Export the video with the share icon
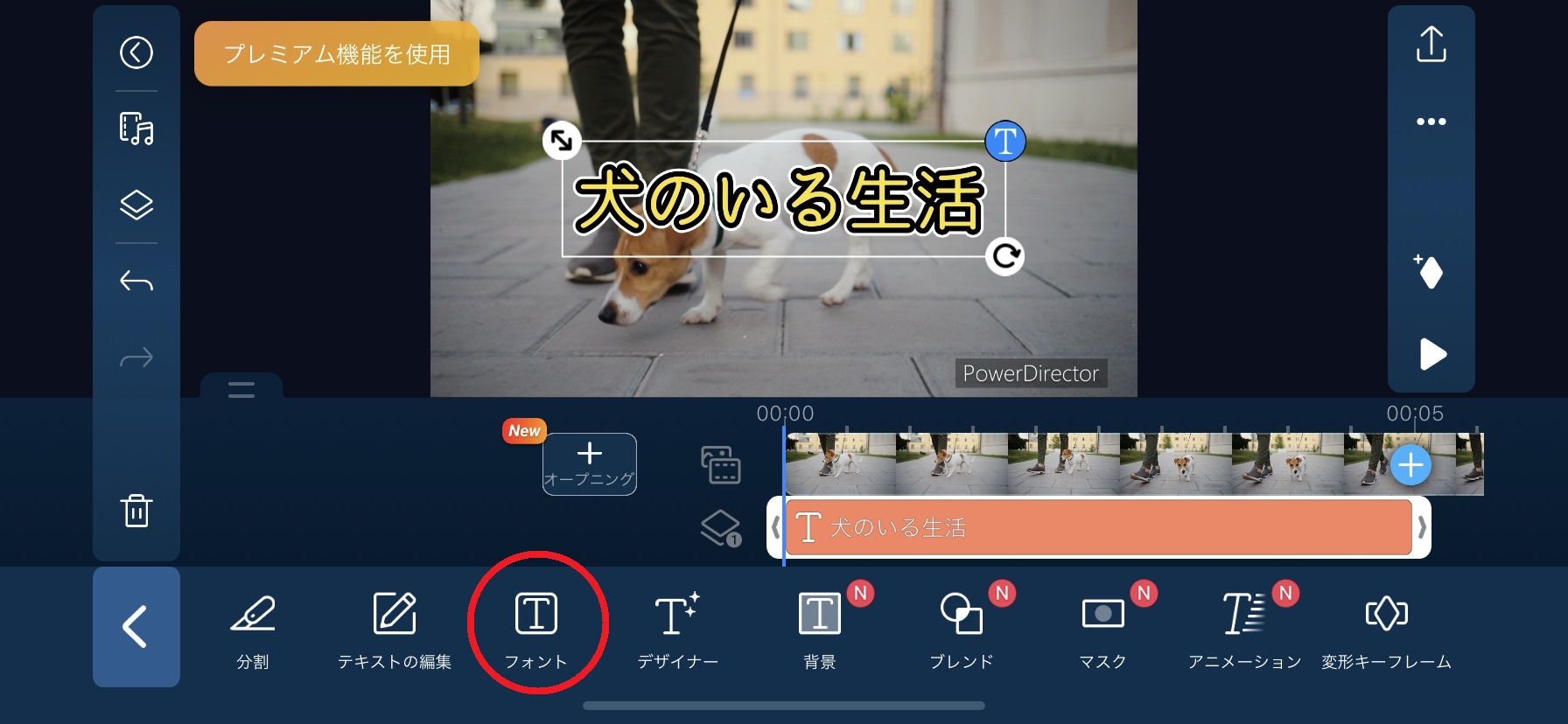 (x=1431, y=45)
